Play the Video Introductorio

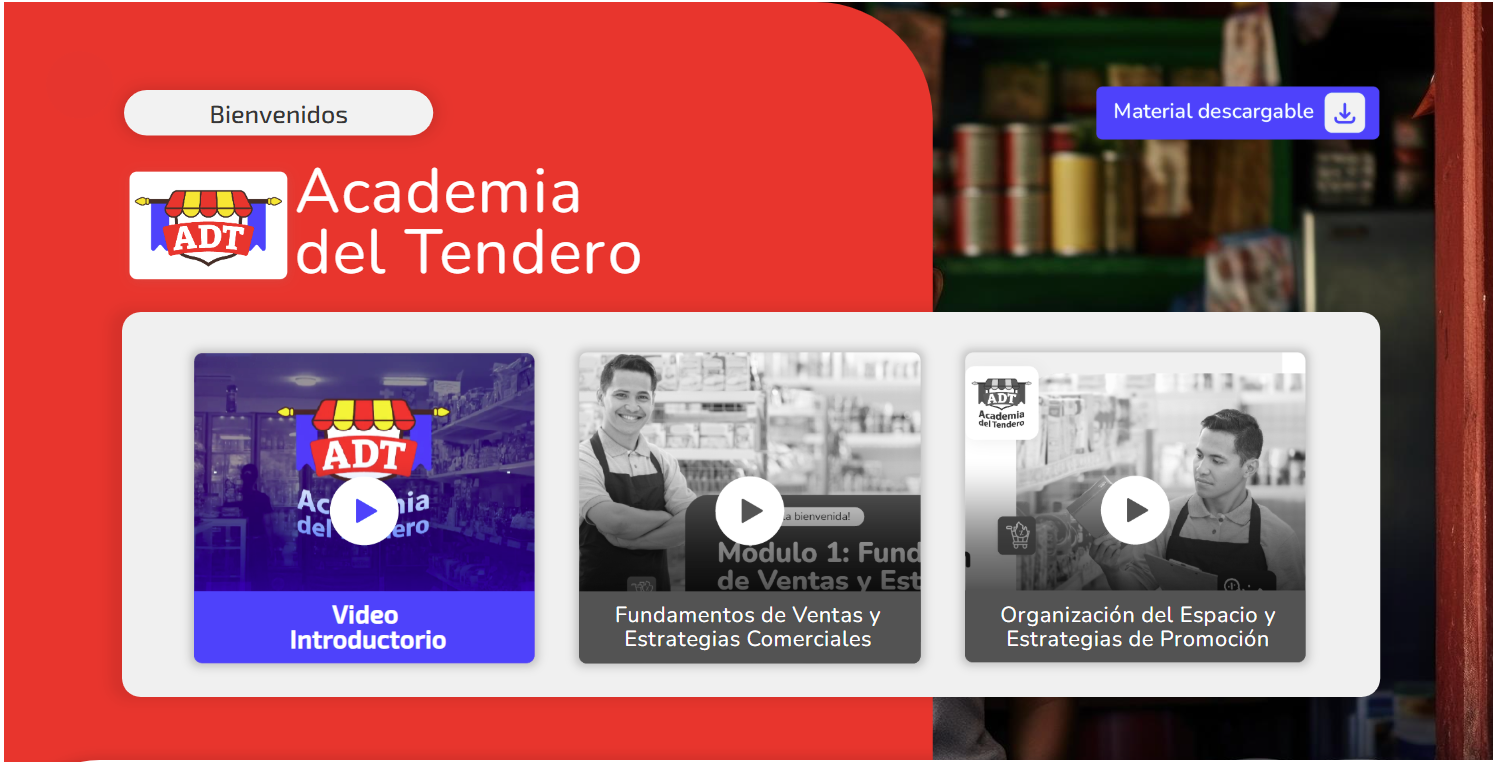pos(364,511)
